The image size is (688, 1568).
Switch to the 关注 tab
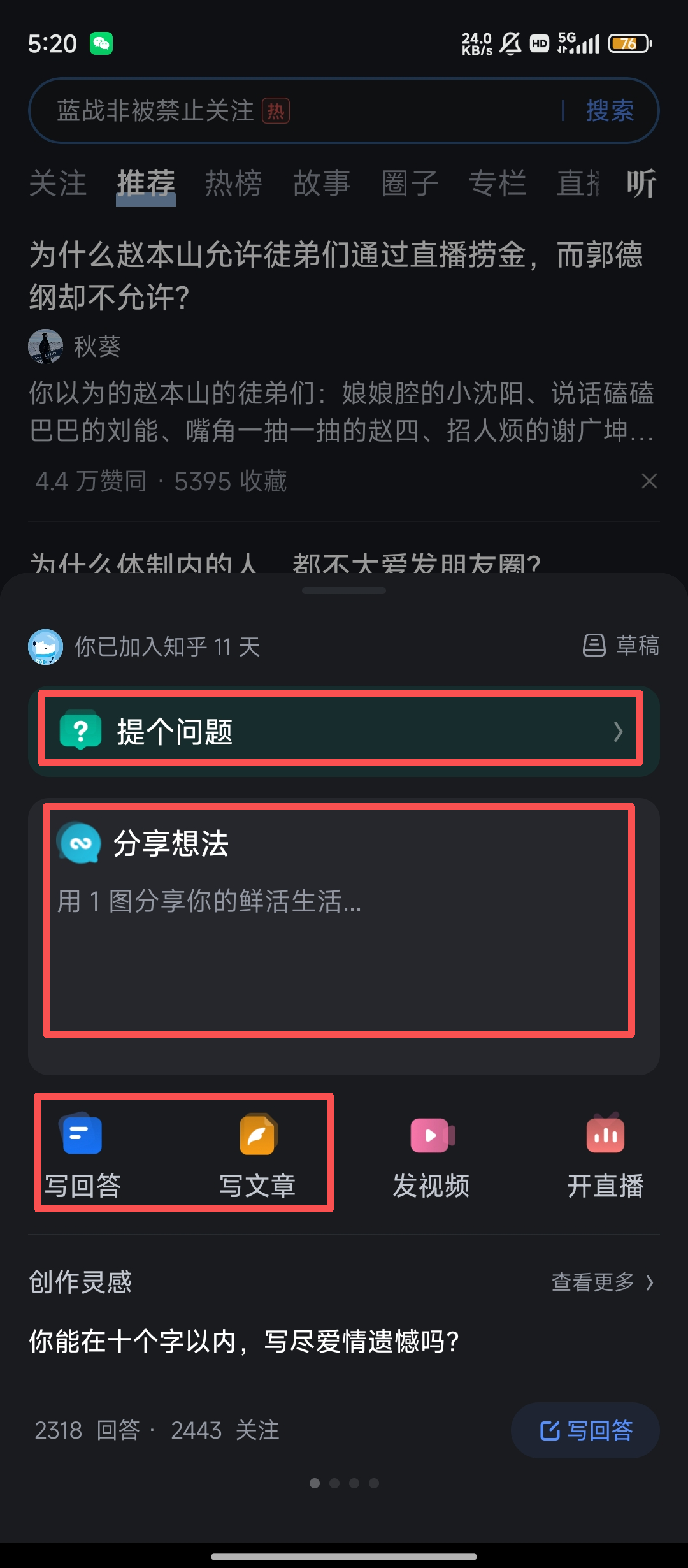tap(57, 184)
